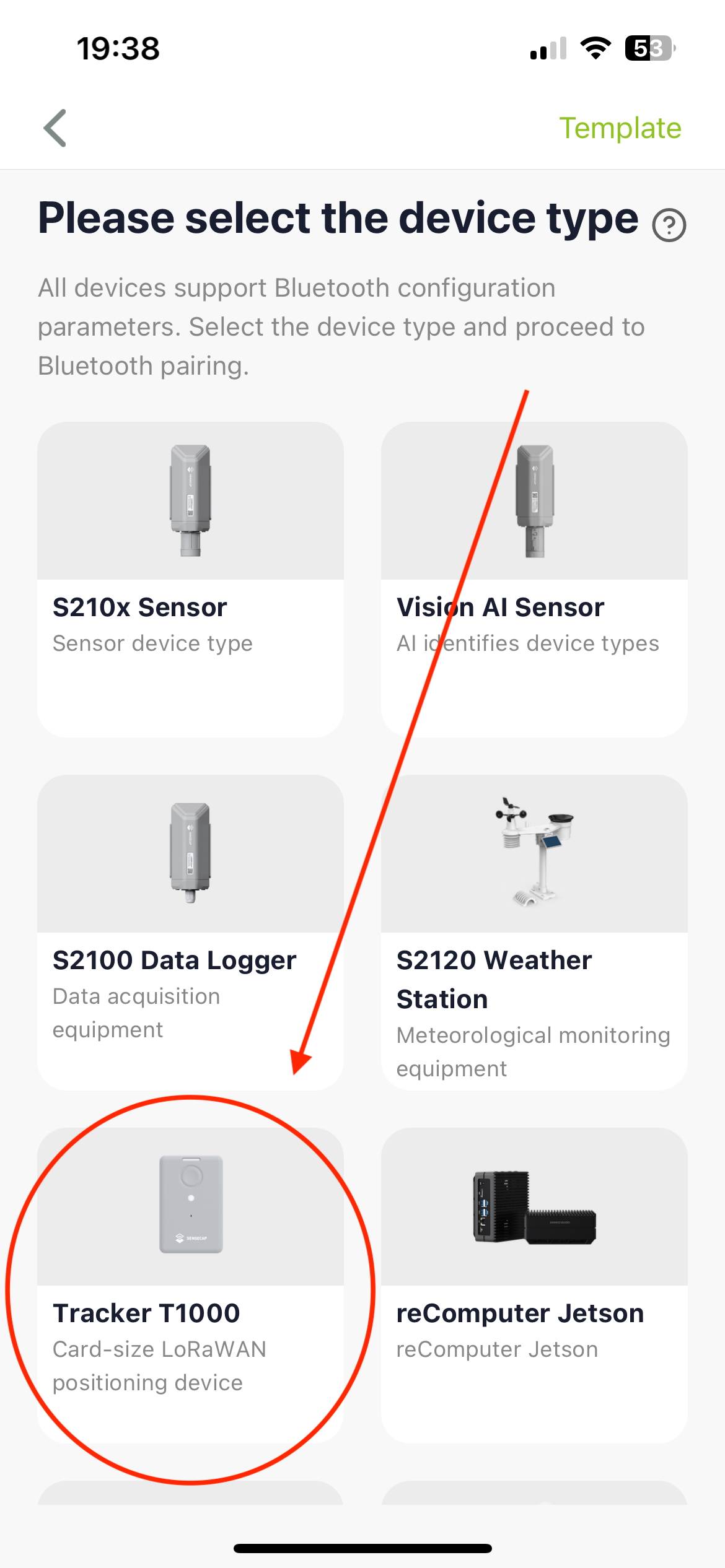725x1568 pixels.
Task: Open the Template option
Action: 620,128
